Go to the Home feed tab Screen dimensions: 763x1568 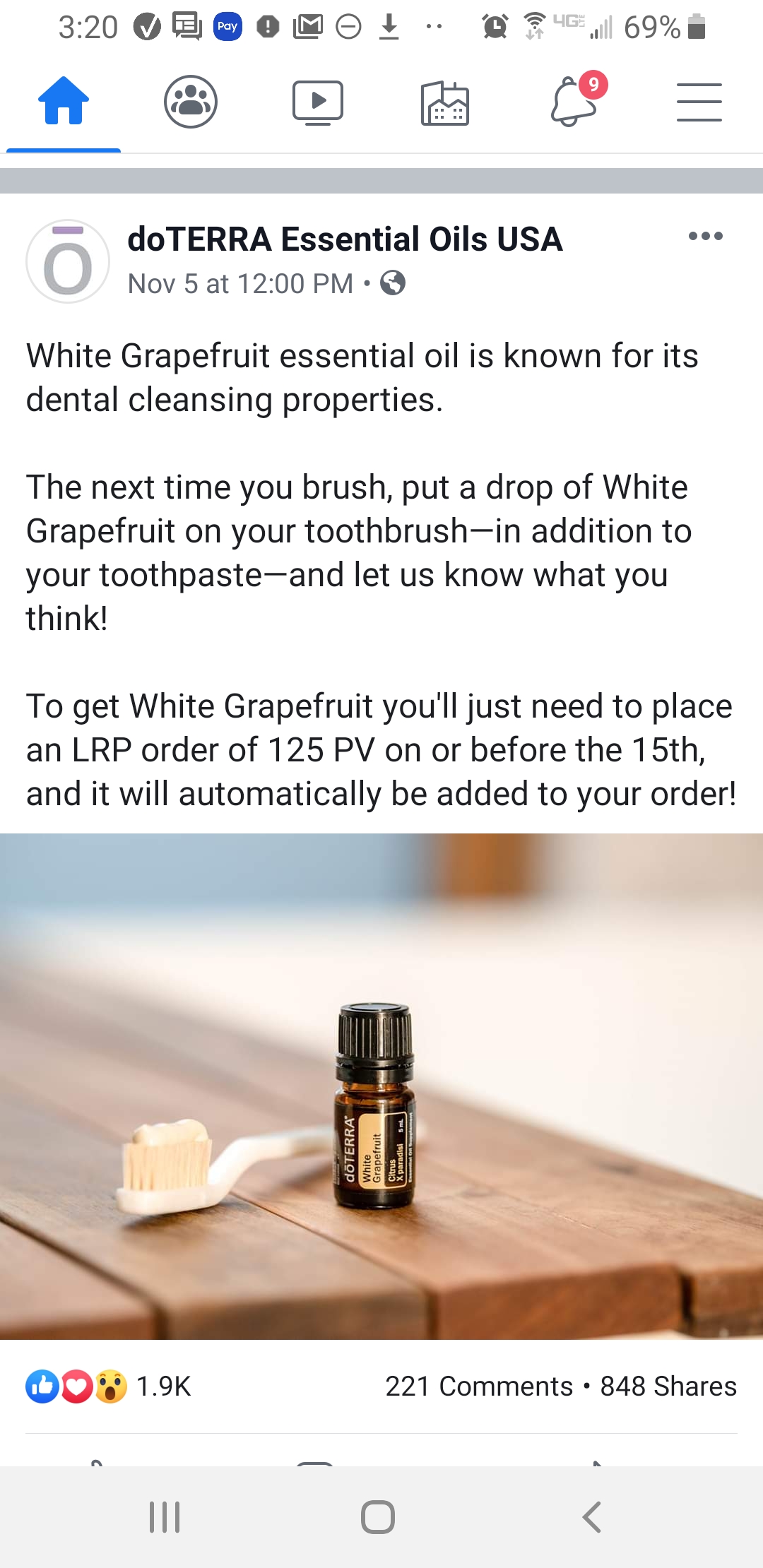[64, 101]
